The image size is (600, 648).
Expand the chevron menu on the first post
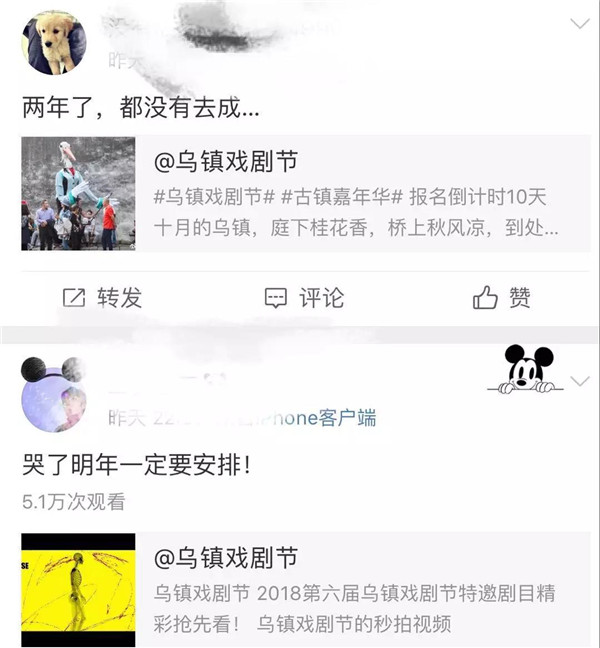tap(578, 24)
